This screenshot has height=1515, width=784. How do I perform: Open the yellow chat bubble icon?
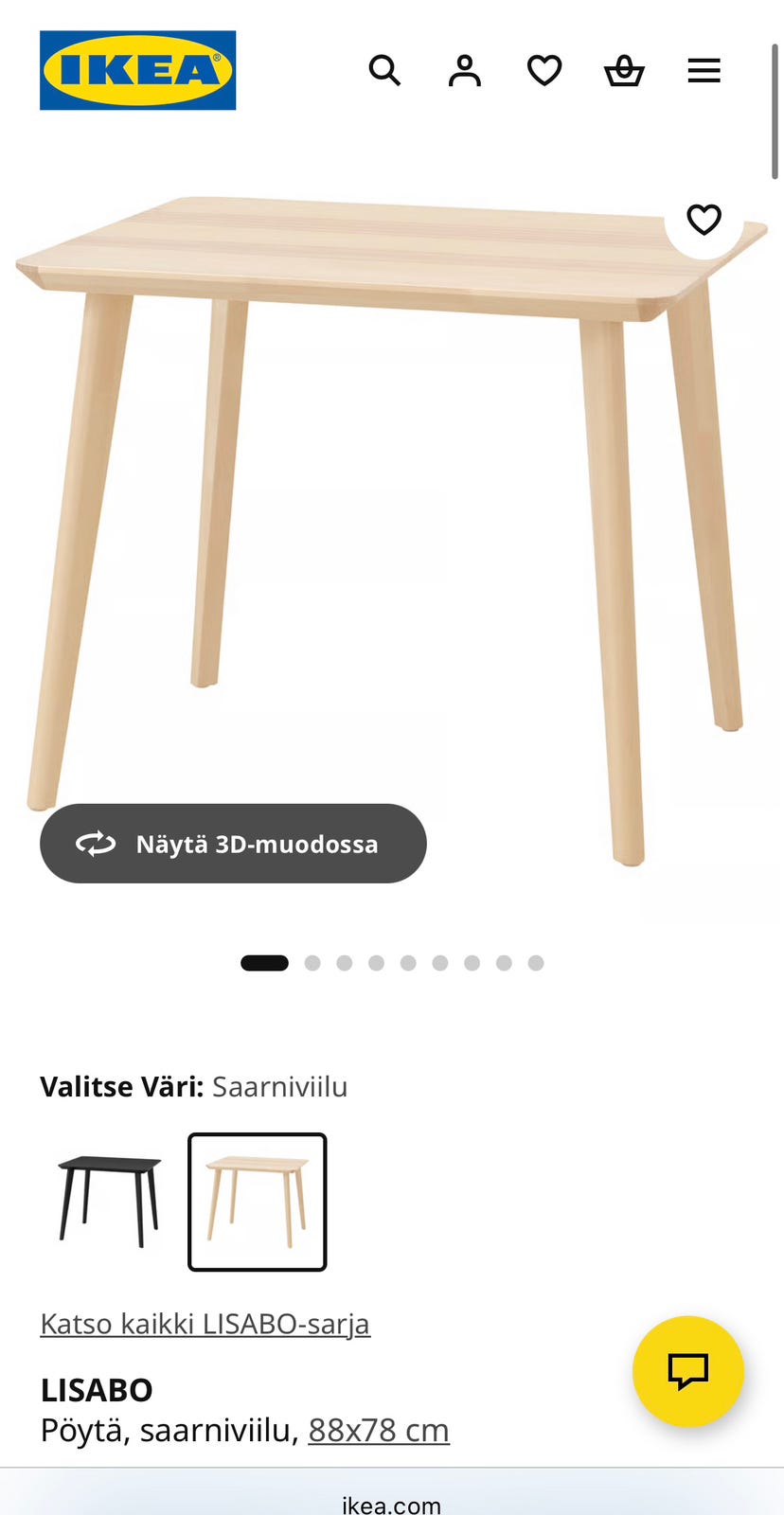pos(688,1371)
